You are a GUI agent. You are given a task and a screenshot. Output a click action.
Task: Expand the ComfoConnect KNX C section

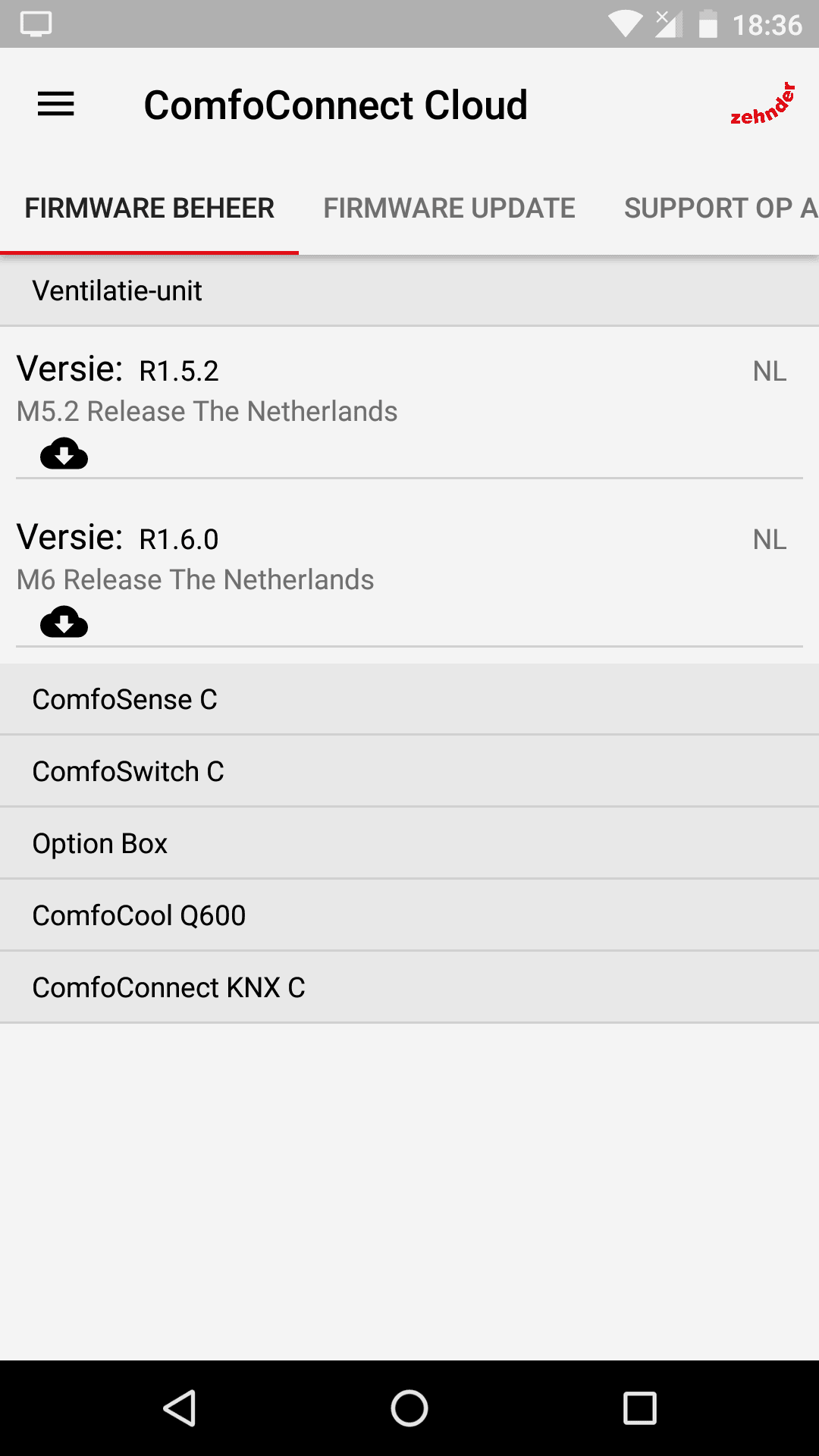coord(409,987)
